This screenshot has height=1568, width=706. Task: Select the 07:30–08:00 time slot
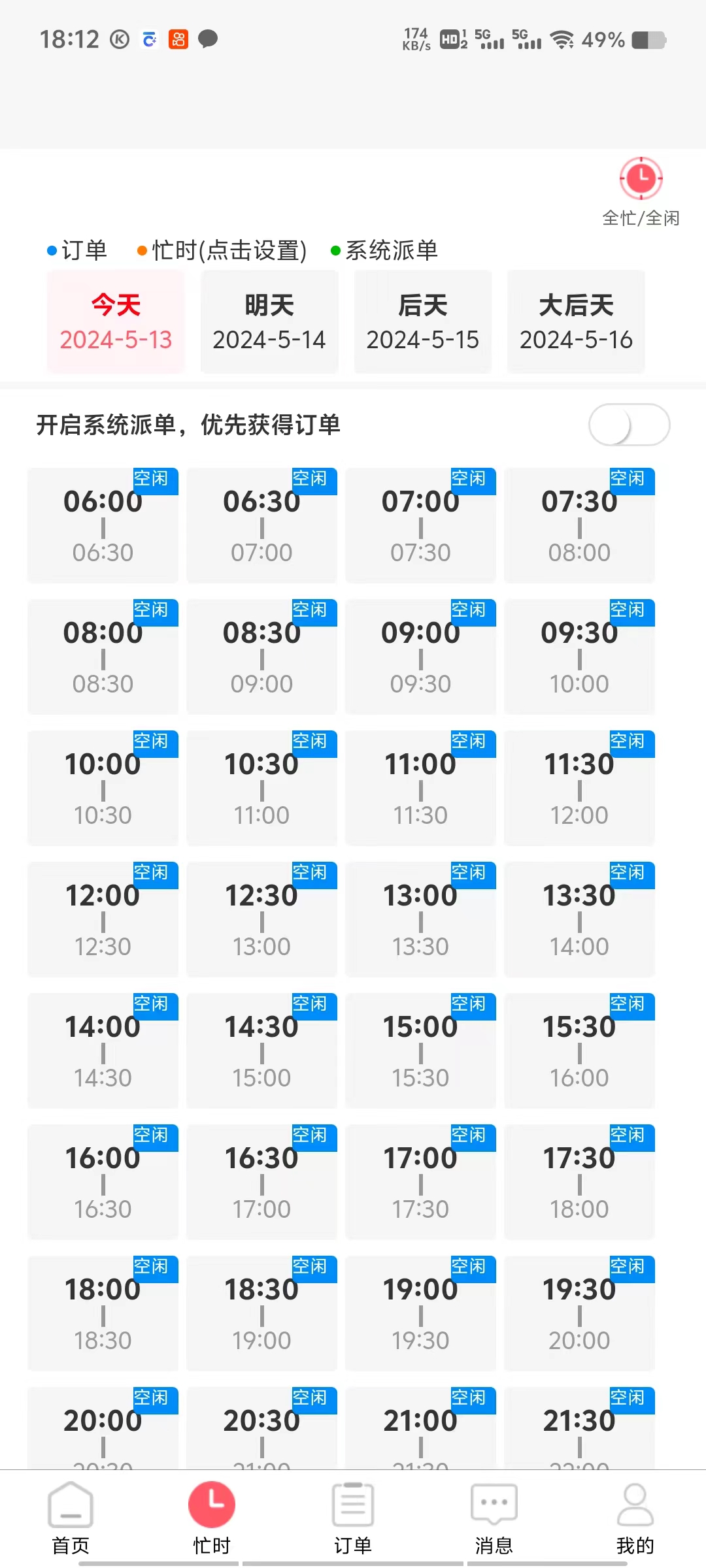coord(579,525)
